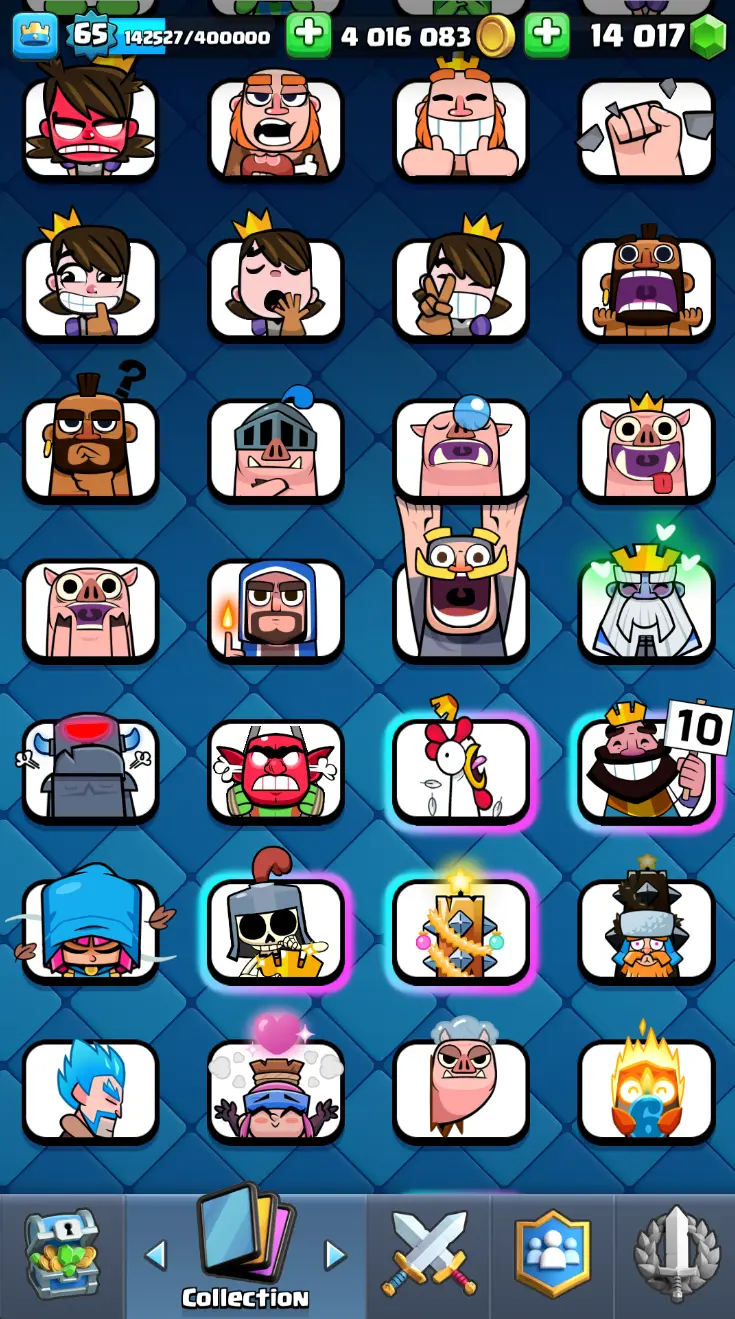Open the Shop chest tab
The height and width of the screenshot is (1319, 735).
click(x=61, y=1254)
